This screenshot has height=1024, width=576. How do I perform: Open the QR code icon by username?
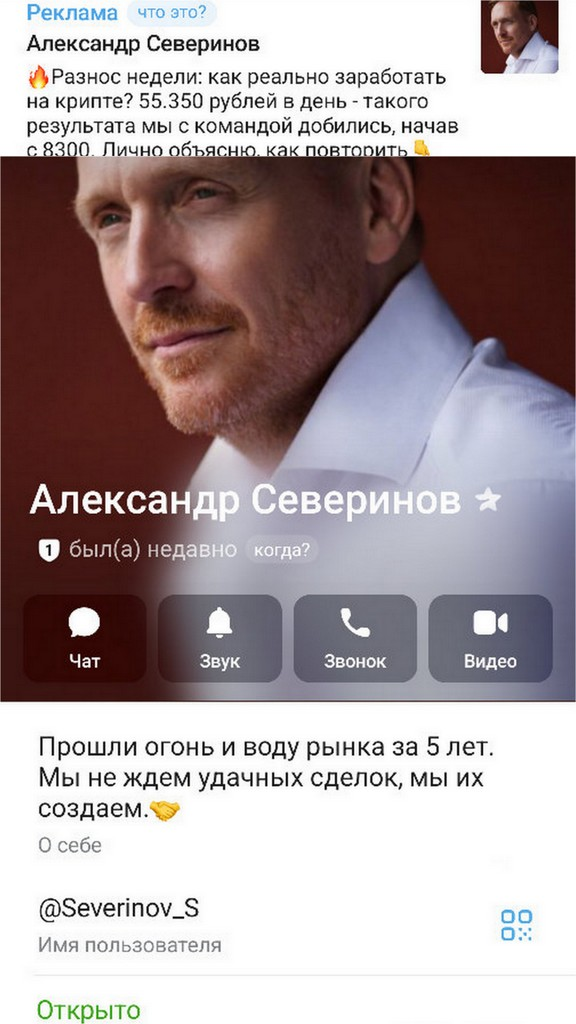pyautogui.click(x=516, y=925)
